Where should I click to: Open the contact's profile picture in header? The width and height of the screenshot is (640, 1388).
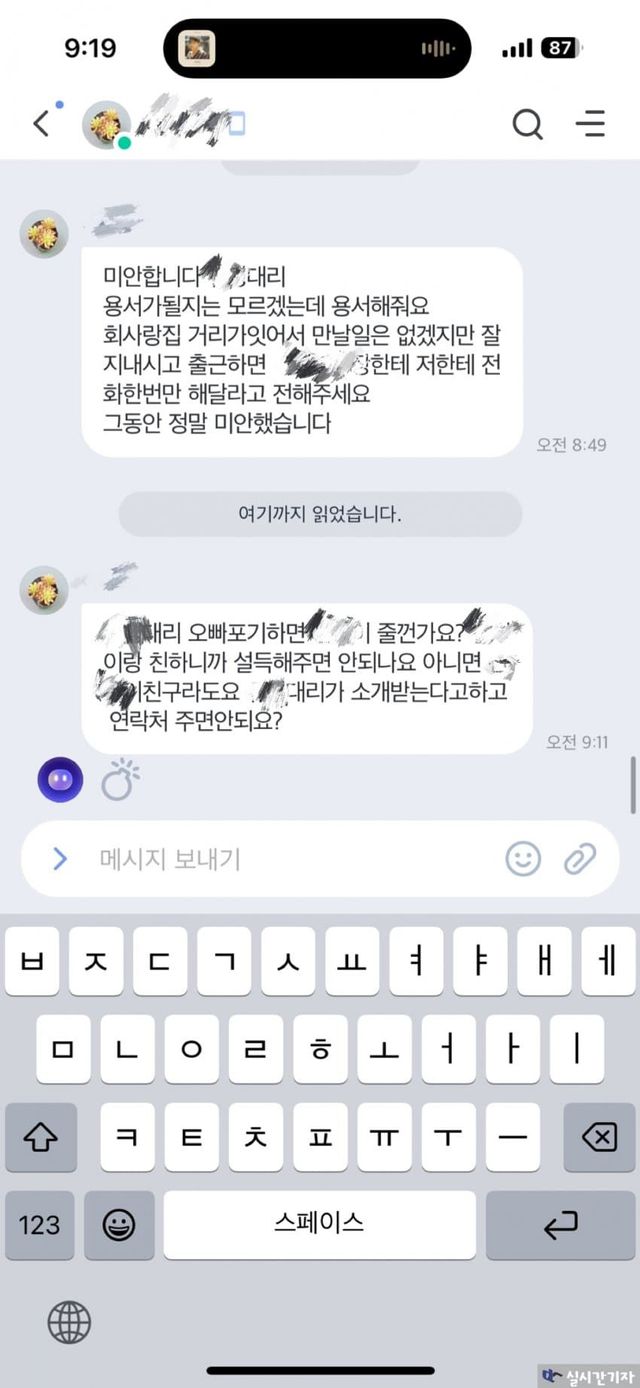click(105, 124)
